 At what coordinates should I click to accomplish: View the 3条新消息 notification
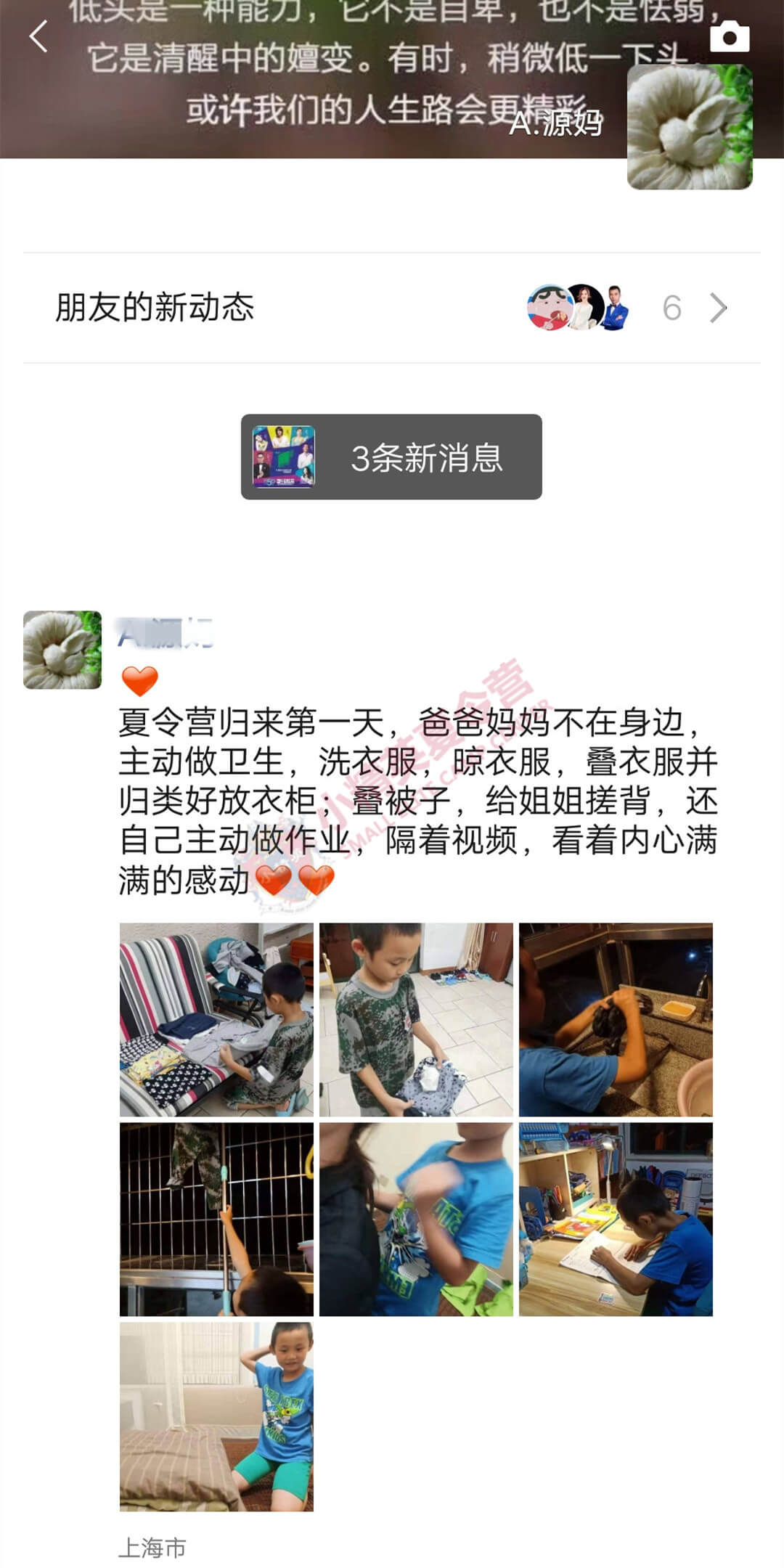tap(391, 457)
